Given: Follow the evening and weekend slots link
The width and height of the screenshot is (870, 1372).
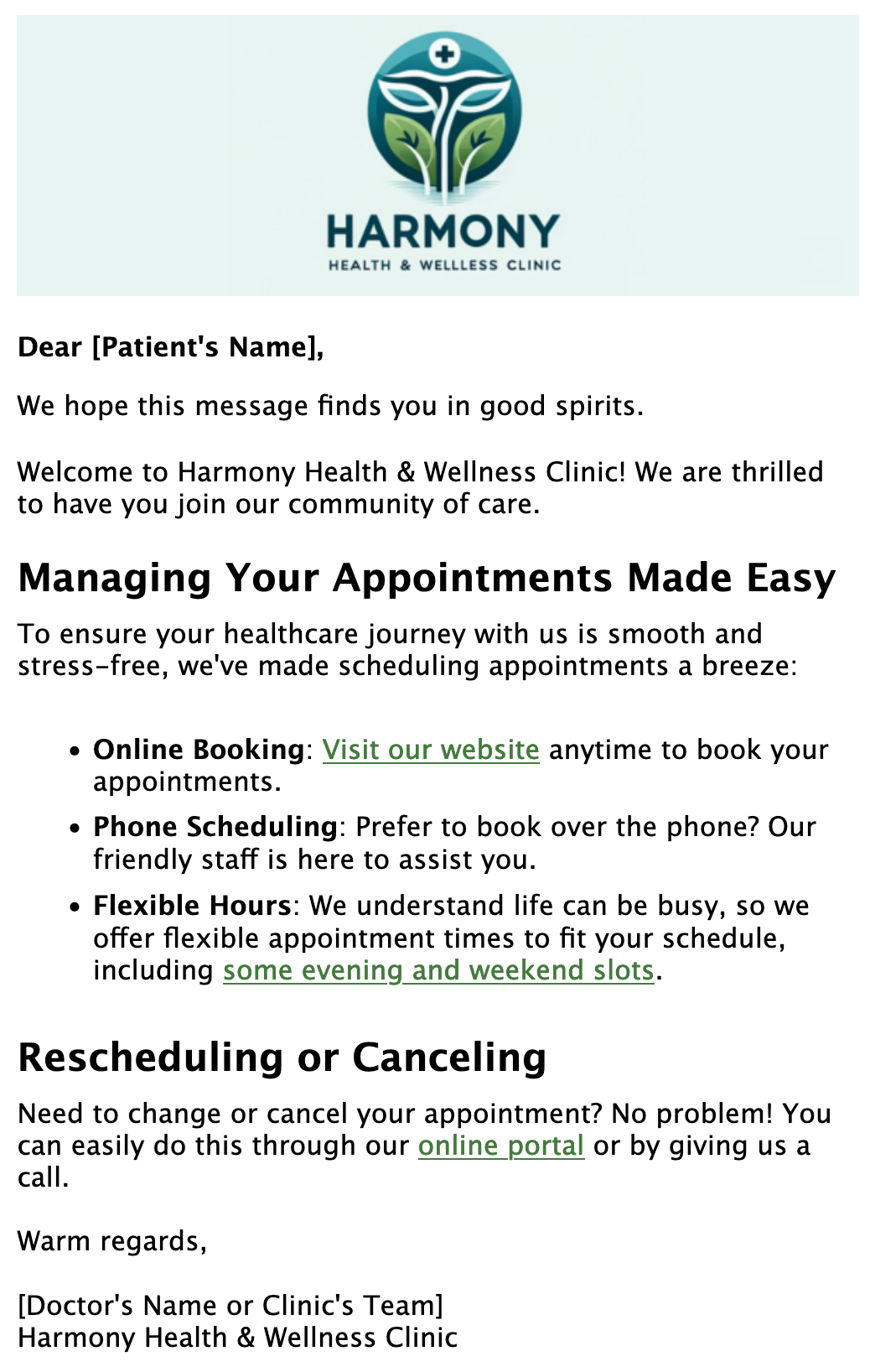Looking at the screenshot, I should (x=438, y=969).
